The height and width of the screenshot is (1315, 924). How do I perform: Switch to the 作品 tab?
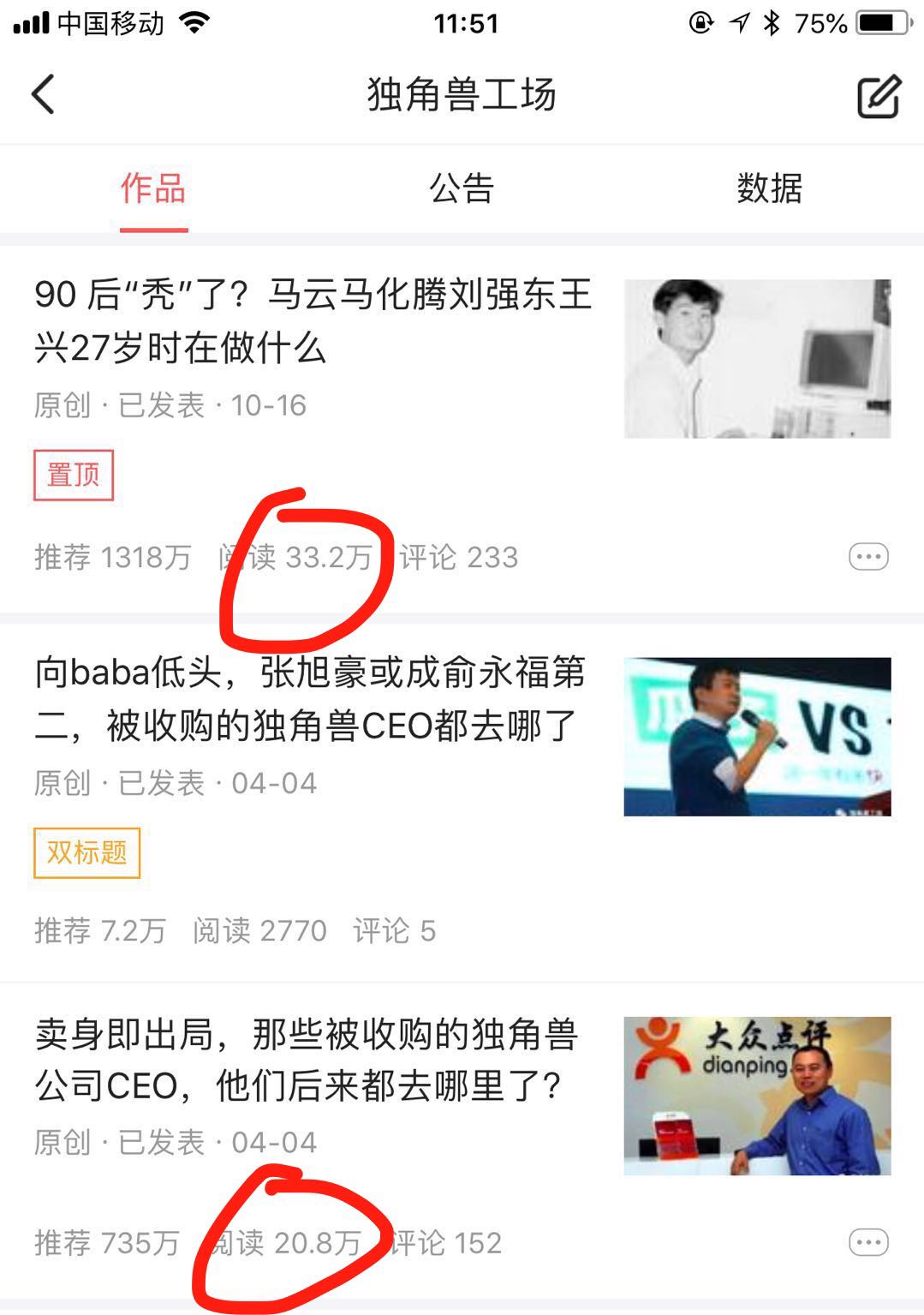click(153, 188)
